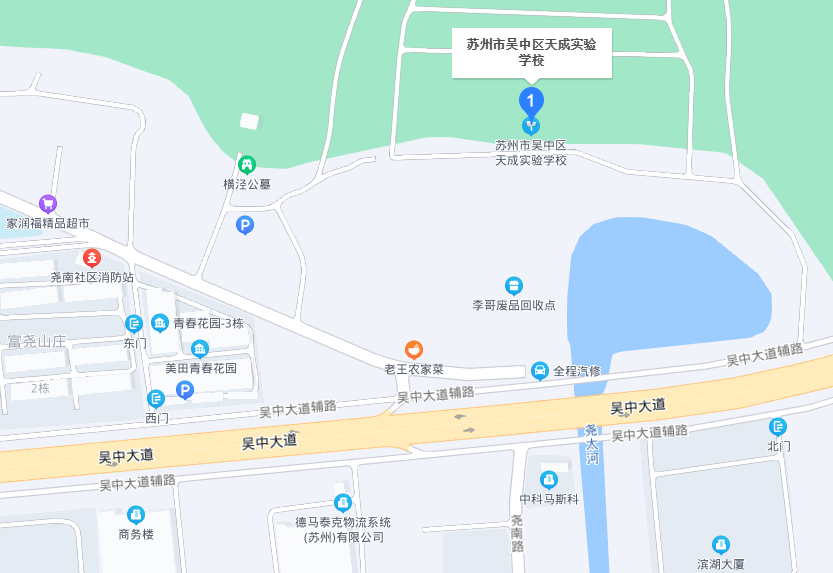
Task: Tap the 中科马斯科 building marker
Action: pos(548,480)
